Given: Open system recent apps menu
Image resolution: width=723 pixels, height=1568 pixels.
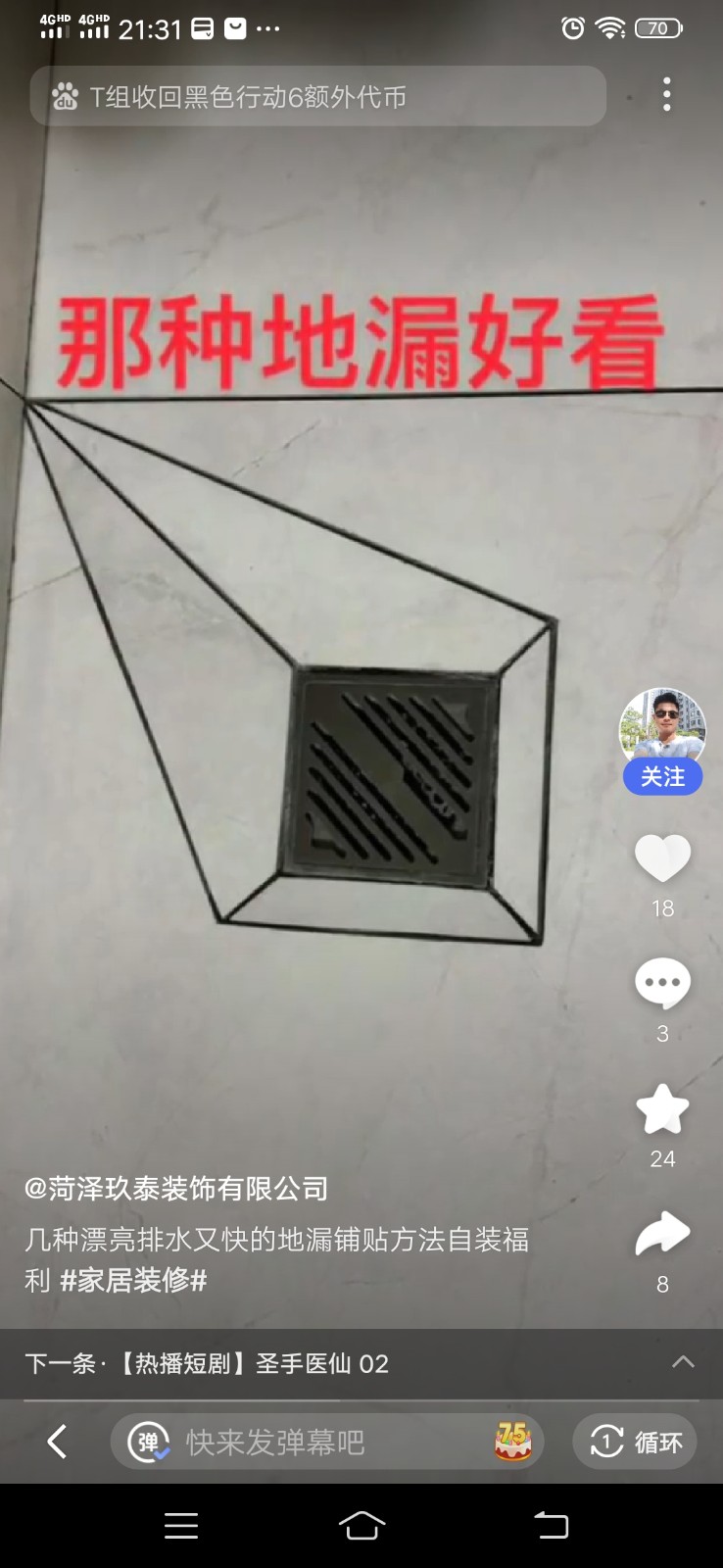Looking at the screenshot, I should (x=181, y=1526).
